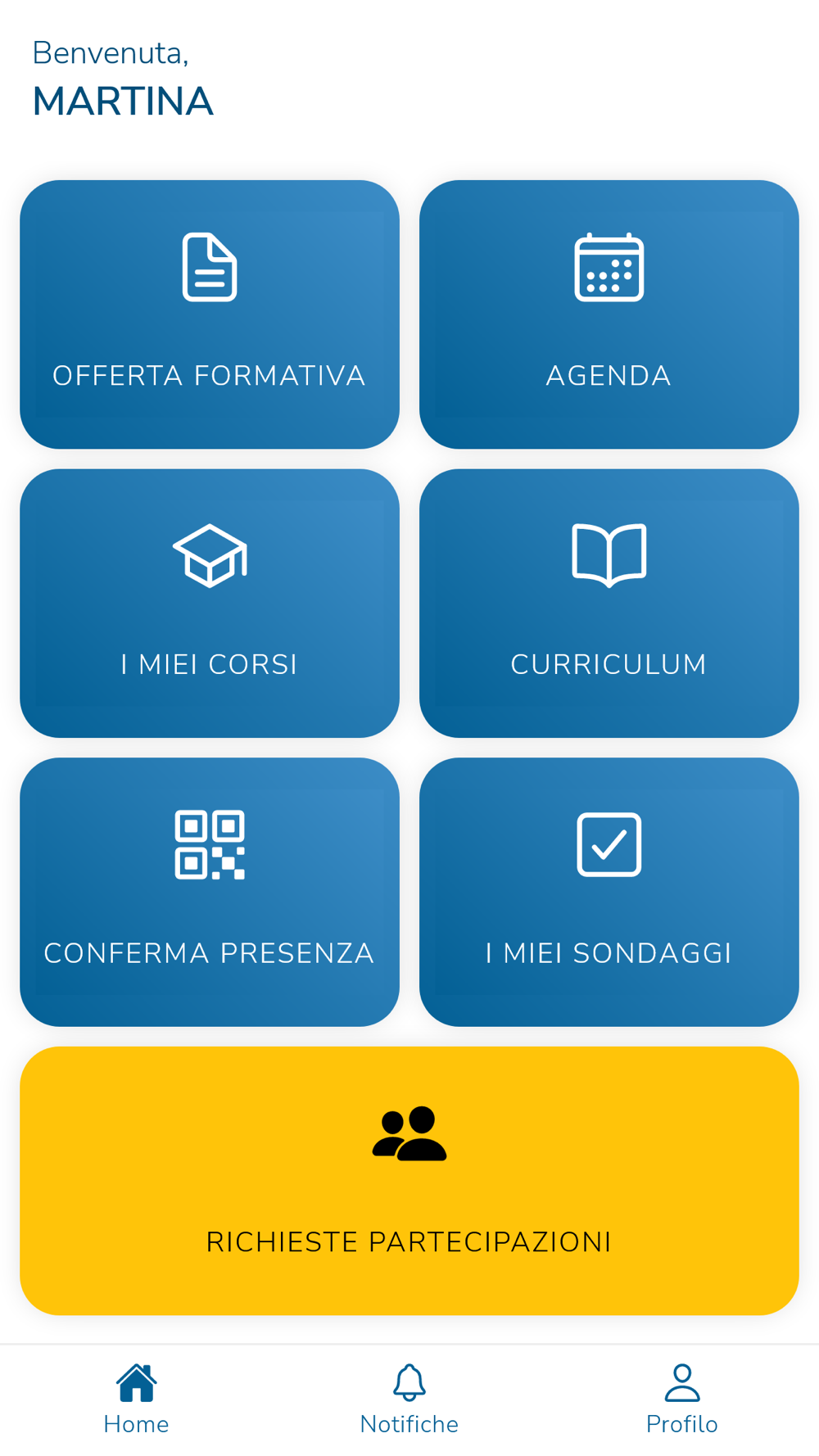
Task: Select the Home tab
Action: click(136, 1400)
